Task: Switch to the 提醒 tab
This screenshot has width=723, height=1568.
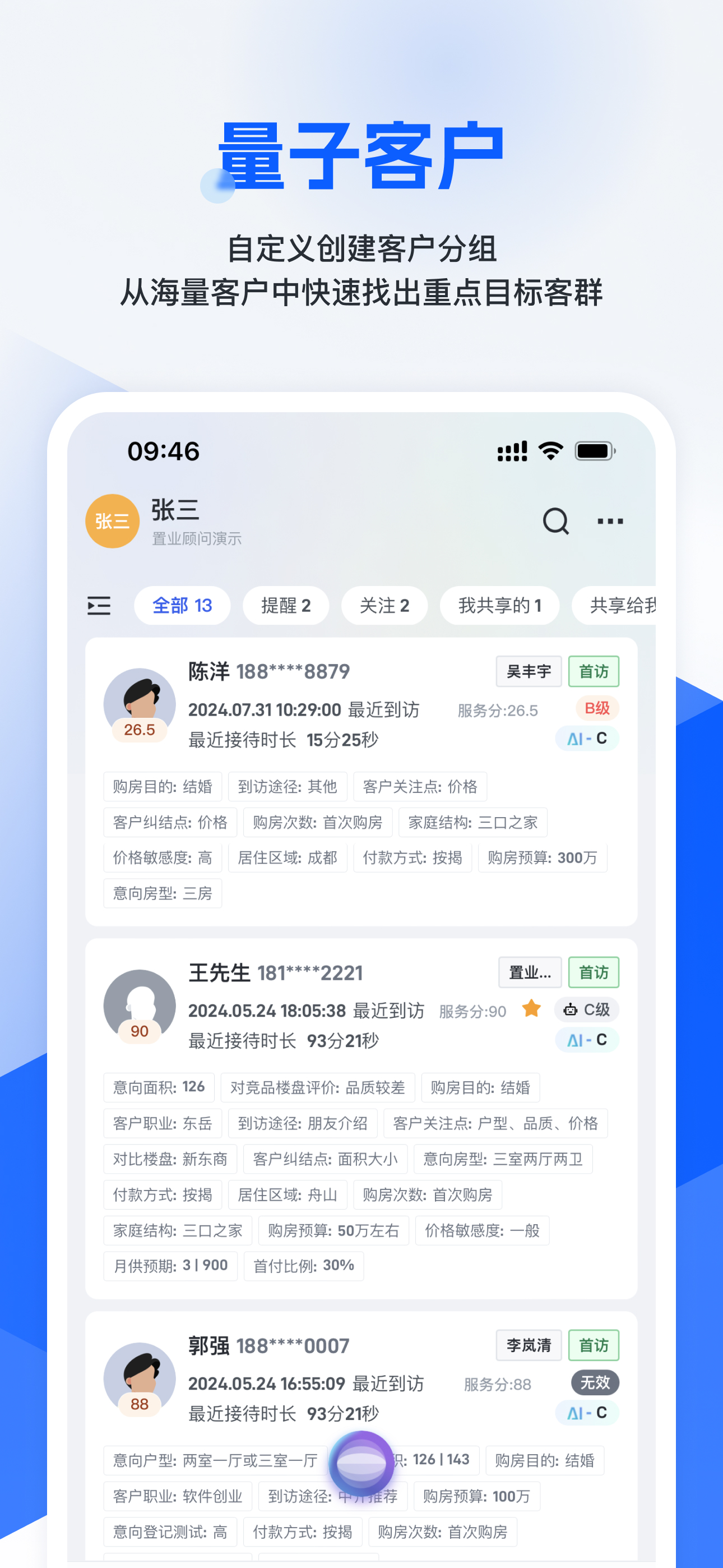Action: point(285,606)
